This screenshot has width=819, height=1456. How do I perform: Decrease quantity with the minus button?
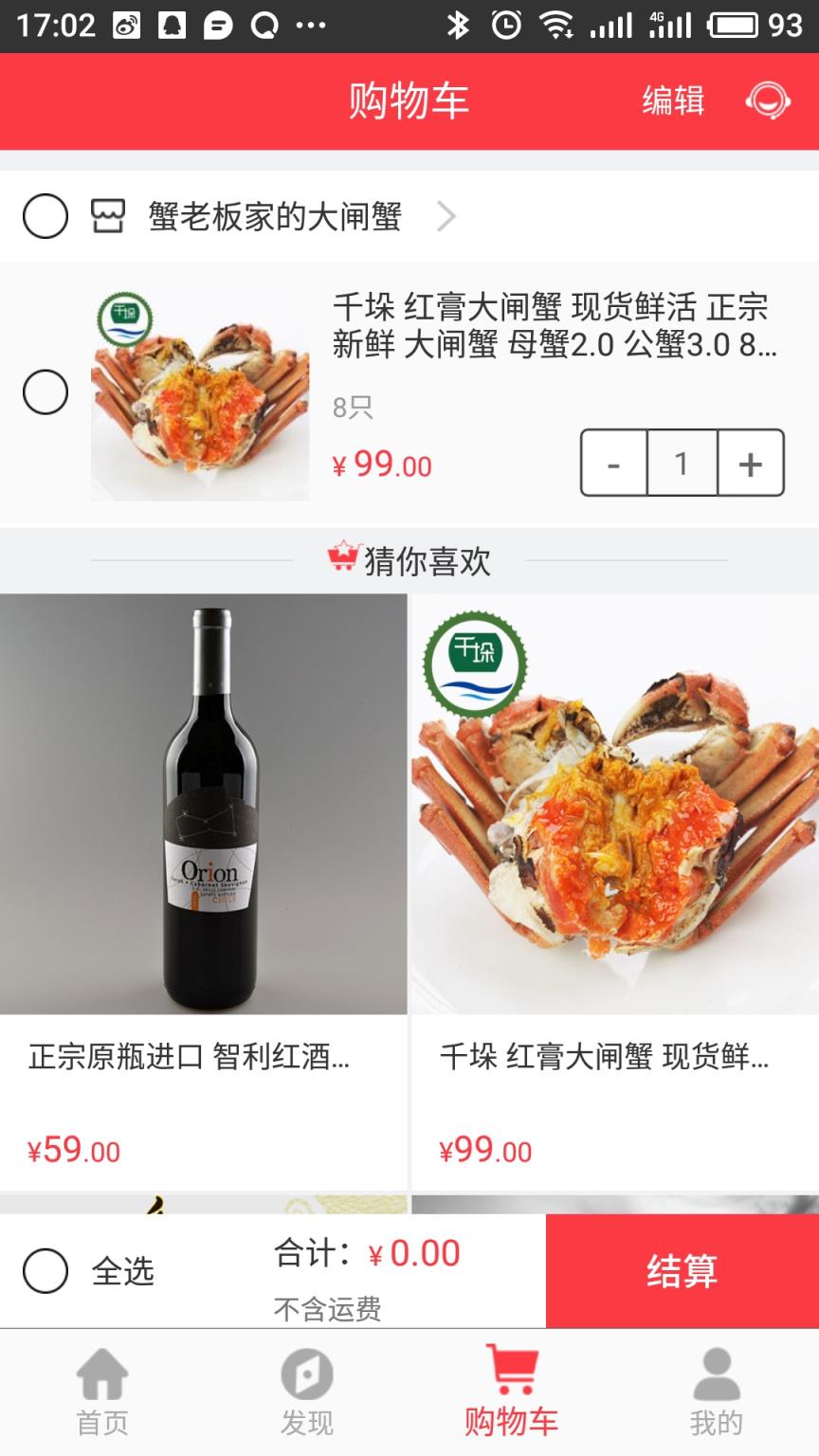[613, 464]
